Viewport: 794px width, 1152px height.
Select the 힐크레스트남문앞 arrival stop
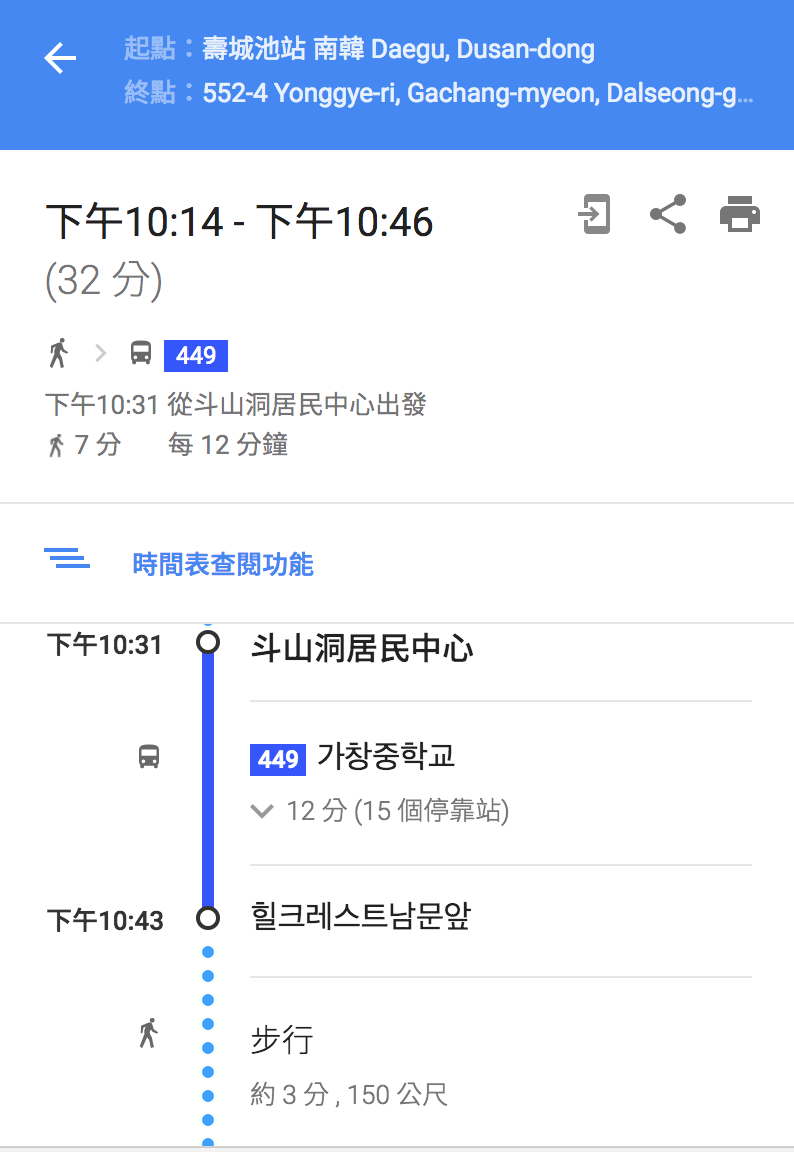[360, 917]
